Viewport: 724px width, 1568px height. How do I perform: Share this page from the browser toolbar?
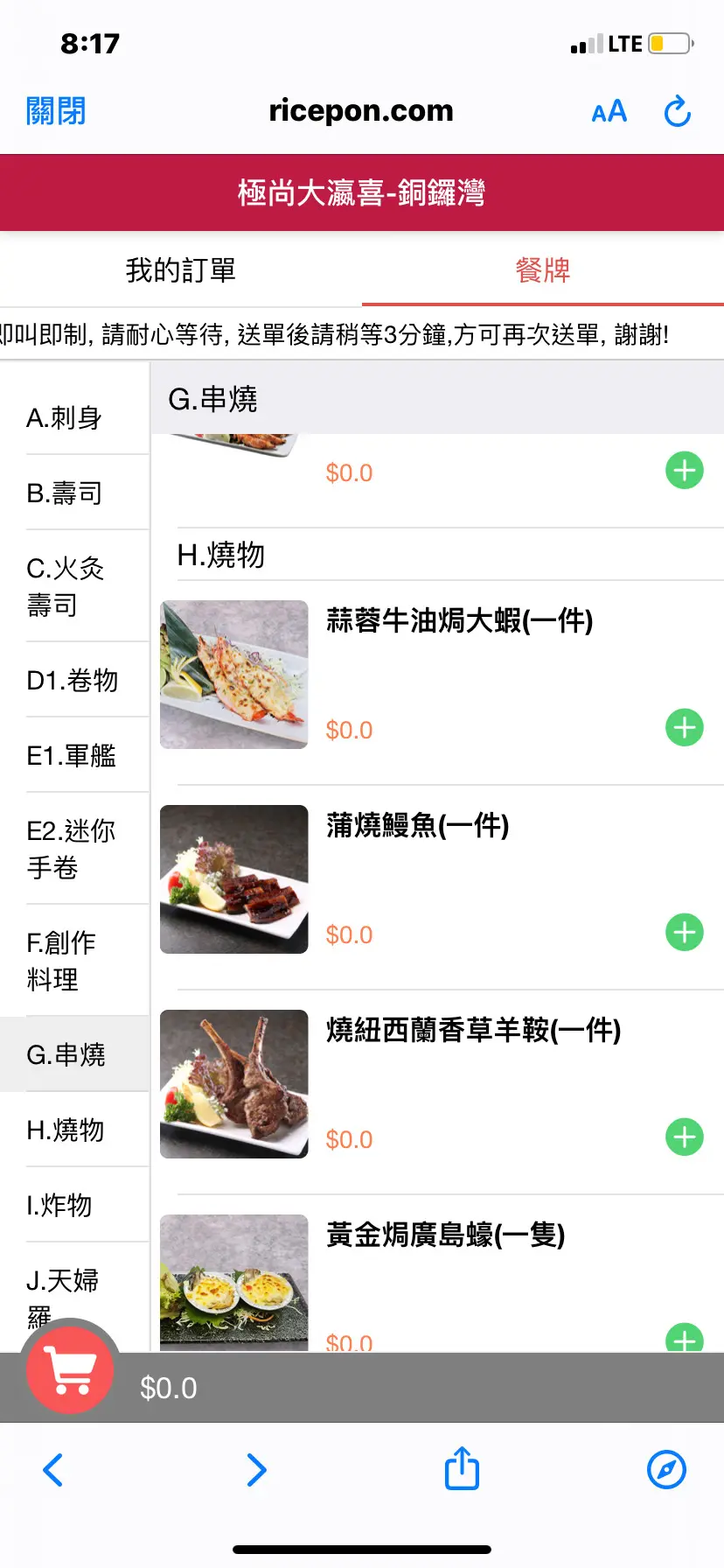point(462,1470)
